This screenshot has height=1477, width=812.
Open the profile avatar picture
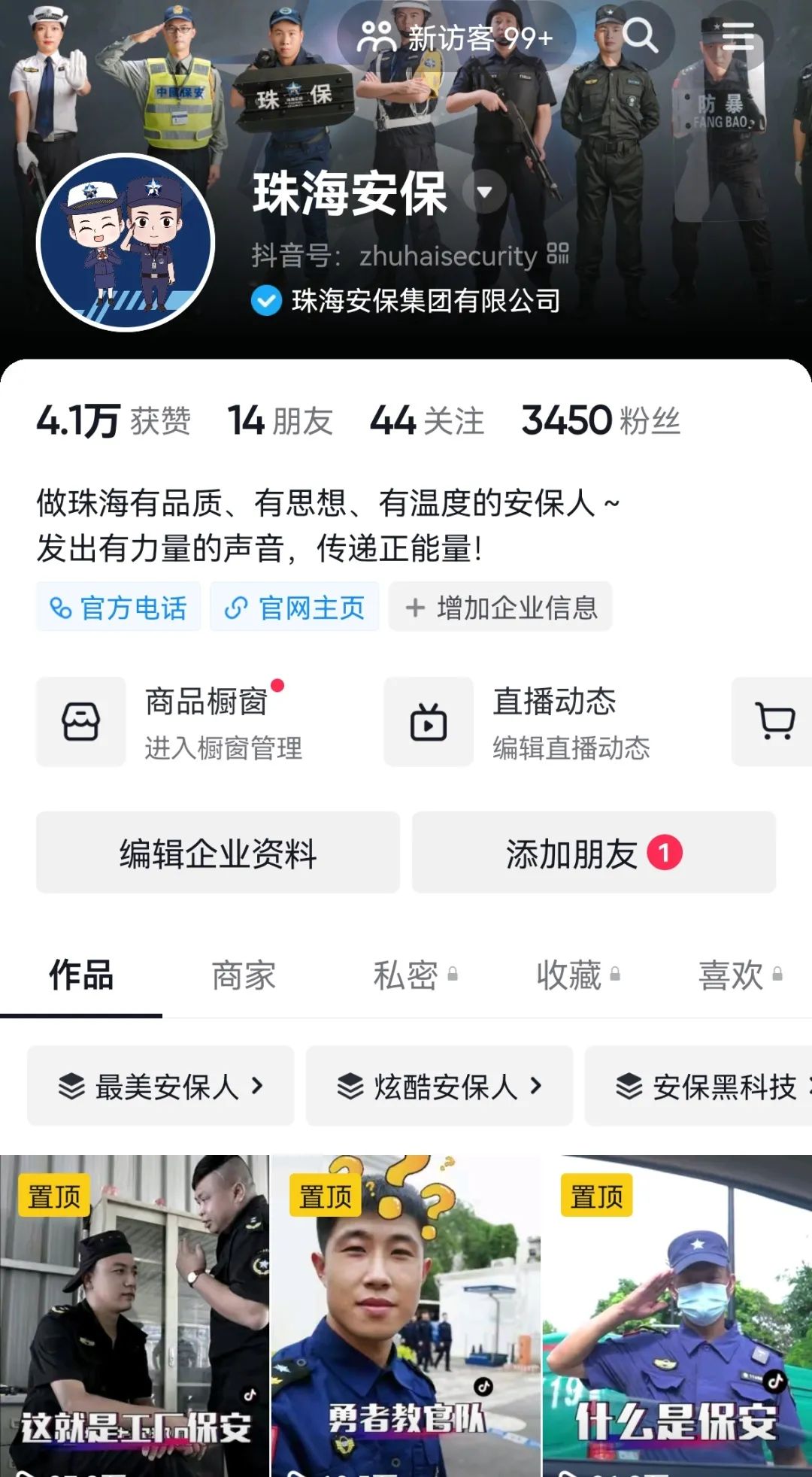click(x=126, y=243)
